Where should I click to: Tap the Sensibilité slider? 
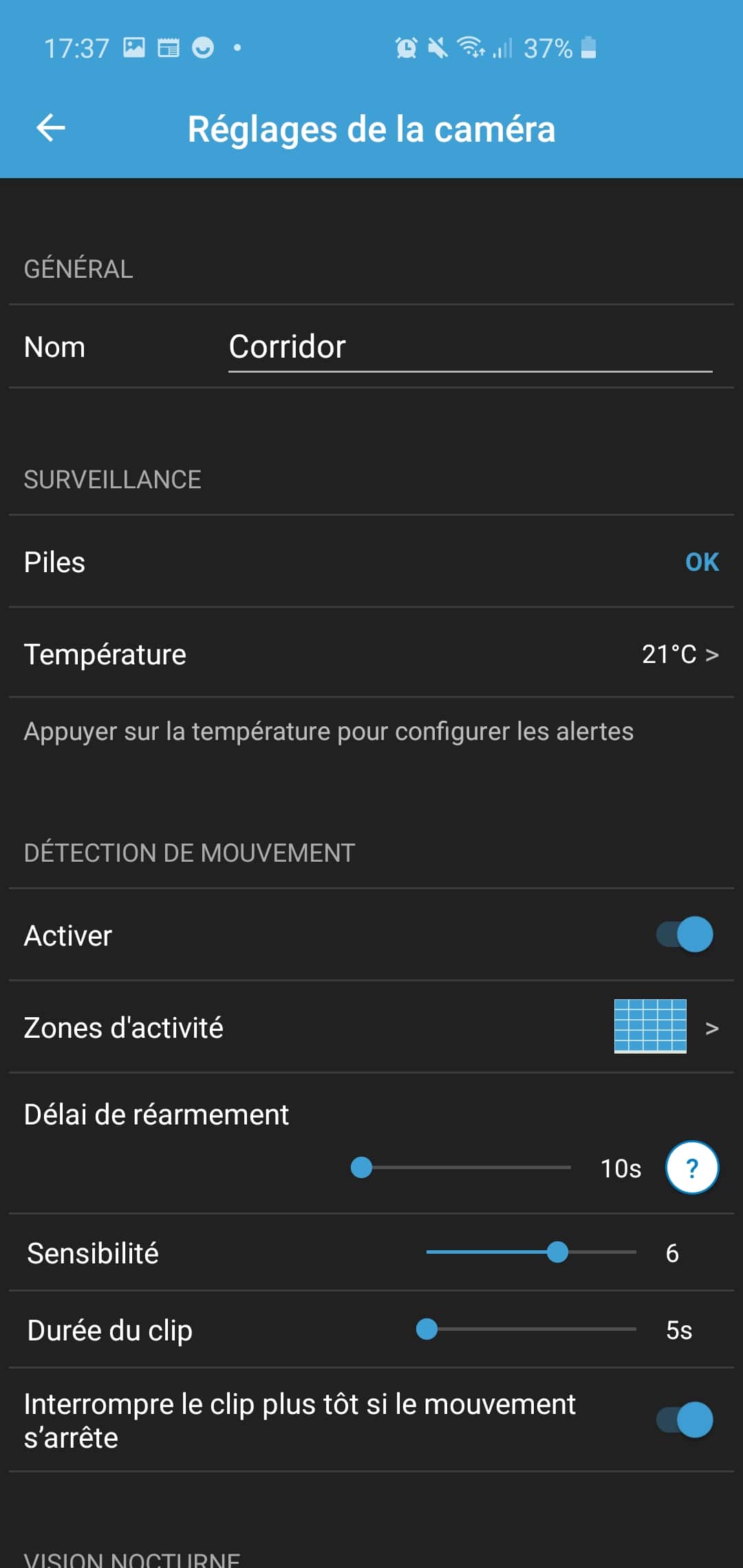click(531, 1252)
